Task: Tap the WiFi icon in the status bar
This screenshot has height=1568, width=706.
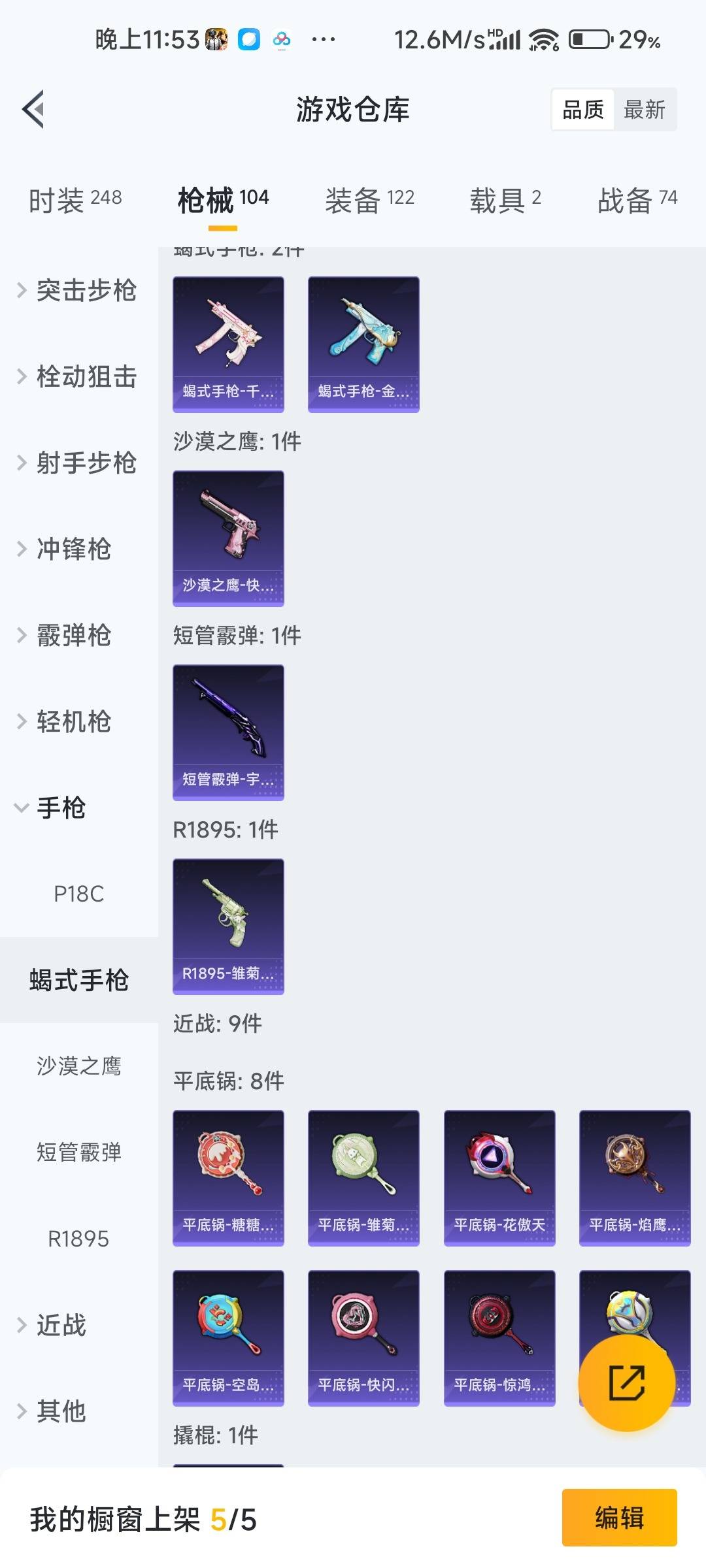Action: click(x=543, y=41)
